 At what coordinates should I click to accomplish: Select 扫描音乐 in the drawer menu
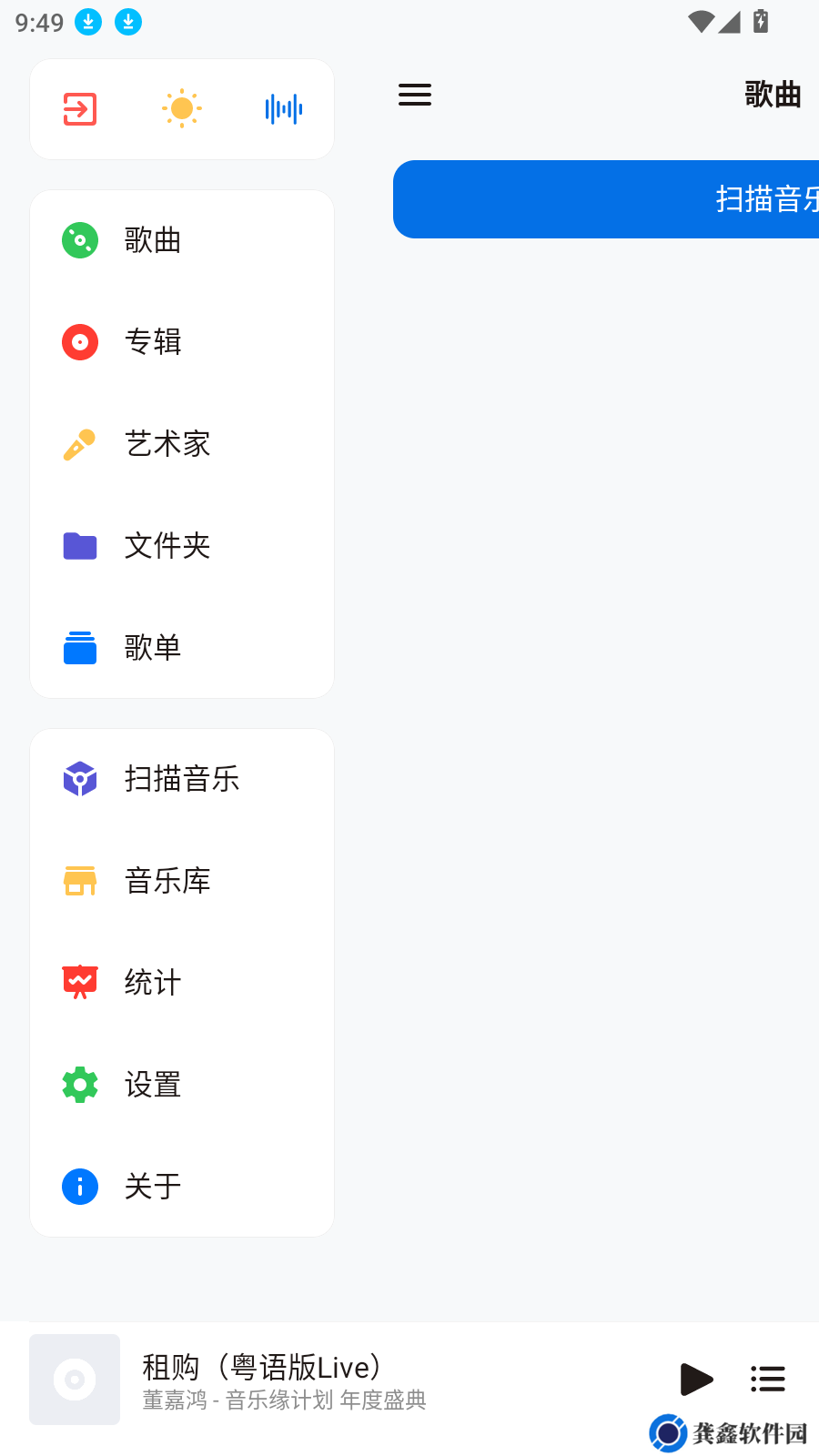coord(182,779)
